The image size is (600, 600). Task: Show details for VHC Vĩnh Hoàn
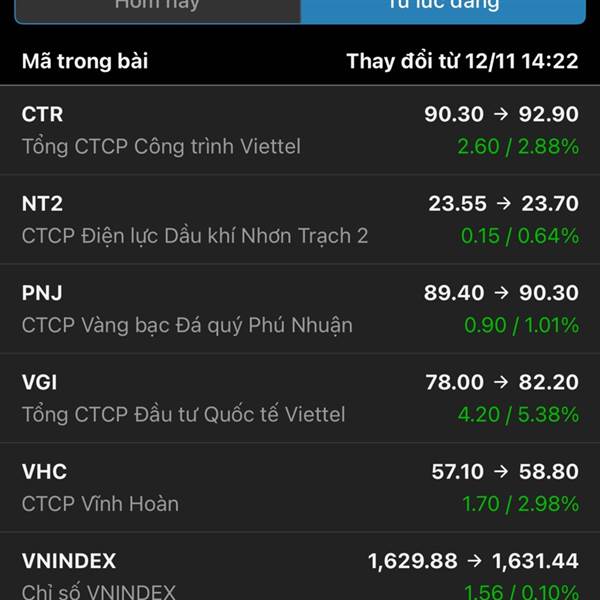tap(300, 487)
